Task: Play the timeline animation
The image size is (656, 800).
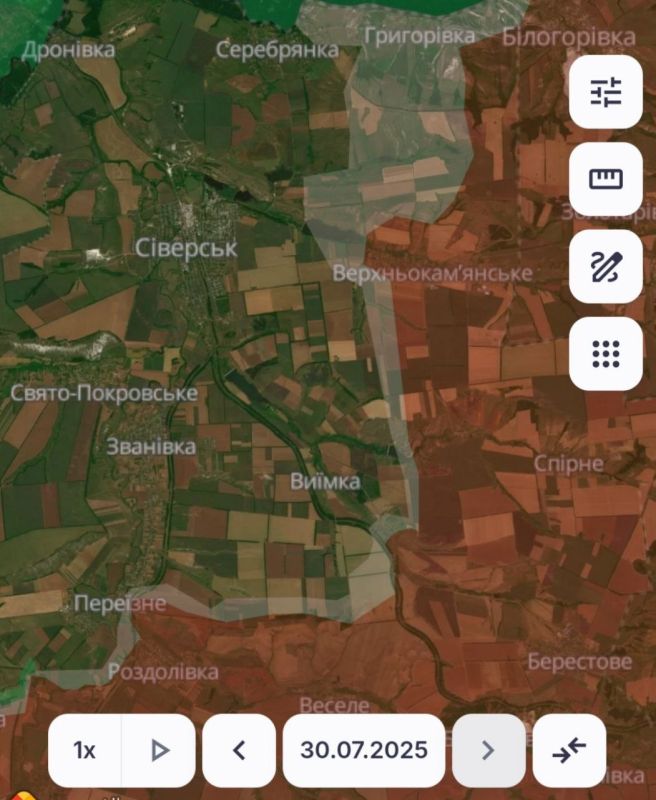Action: [x=159, y=750]
